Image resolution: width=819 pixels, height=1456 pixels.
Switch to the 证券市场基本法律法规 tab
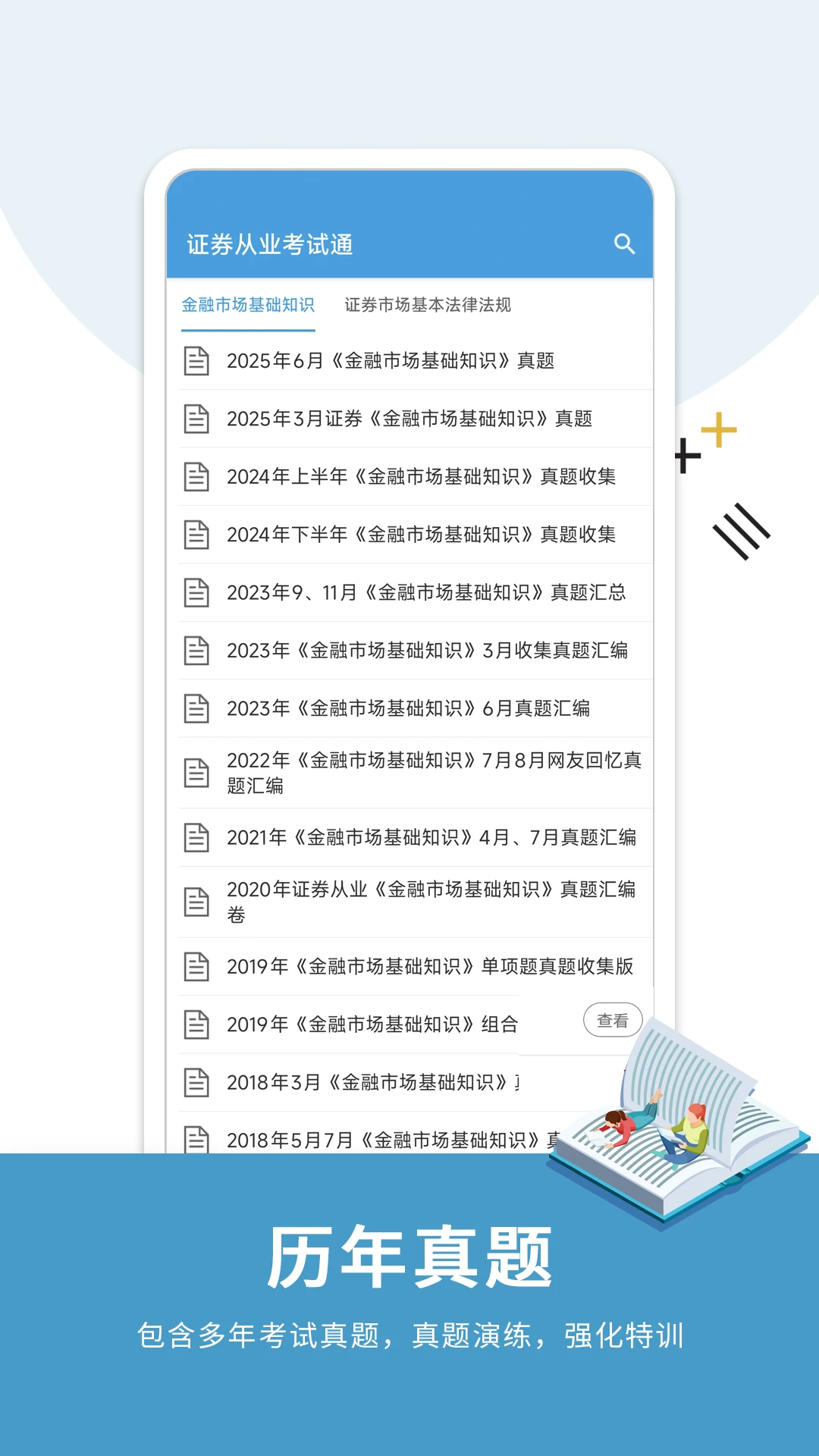[x=428, y=306]
